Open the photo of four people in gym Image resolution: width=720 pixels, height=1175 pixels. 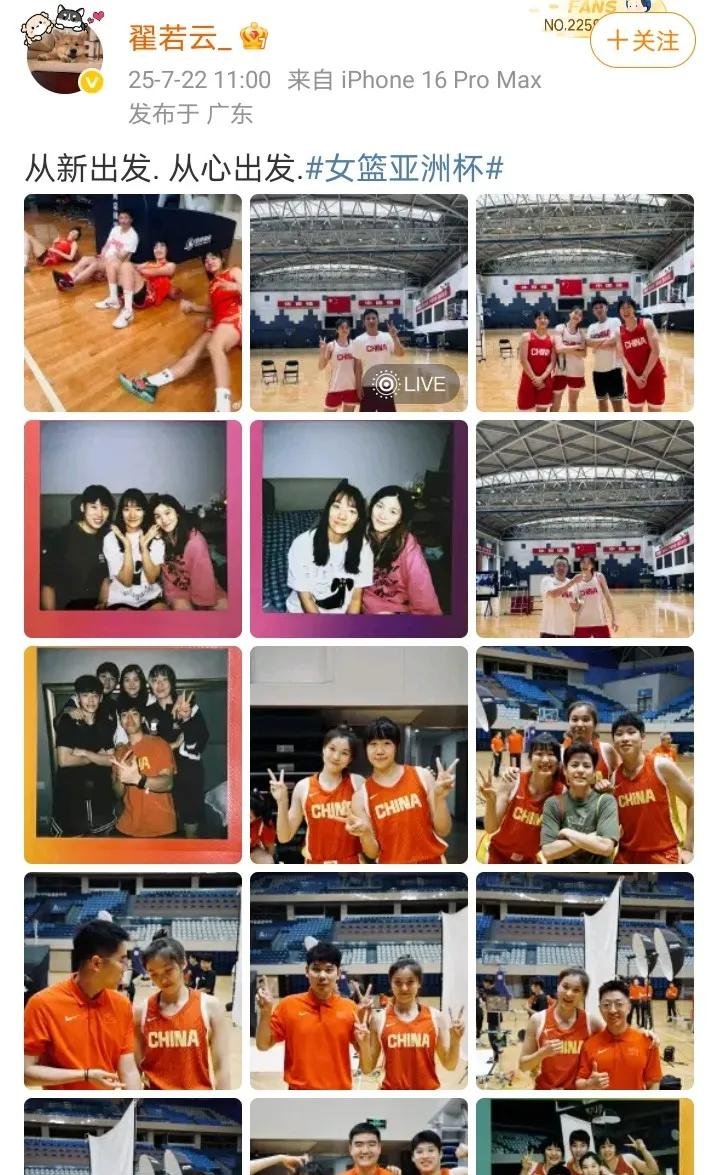[x=584, y=303]
